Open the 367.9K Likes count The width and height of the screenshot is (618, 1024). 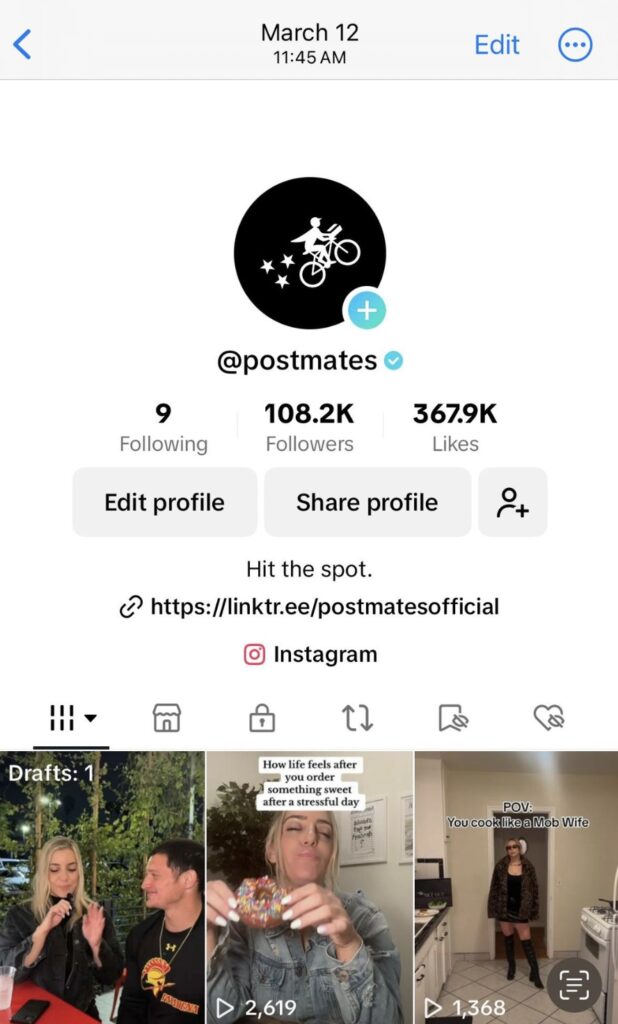pyautogui.click(x=455, y=428)
